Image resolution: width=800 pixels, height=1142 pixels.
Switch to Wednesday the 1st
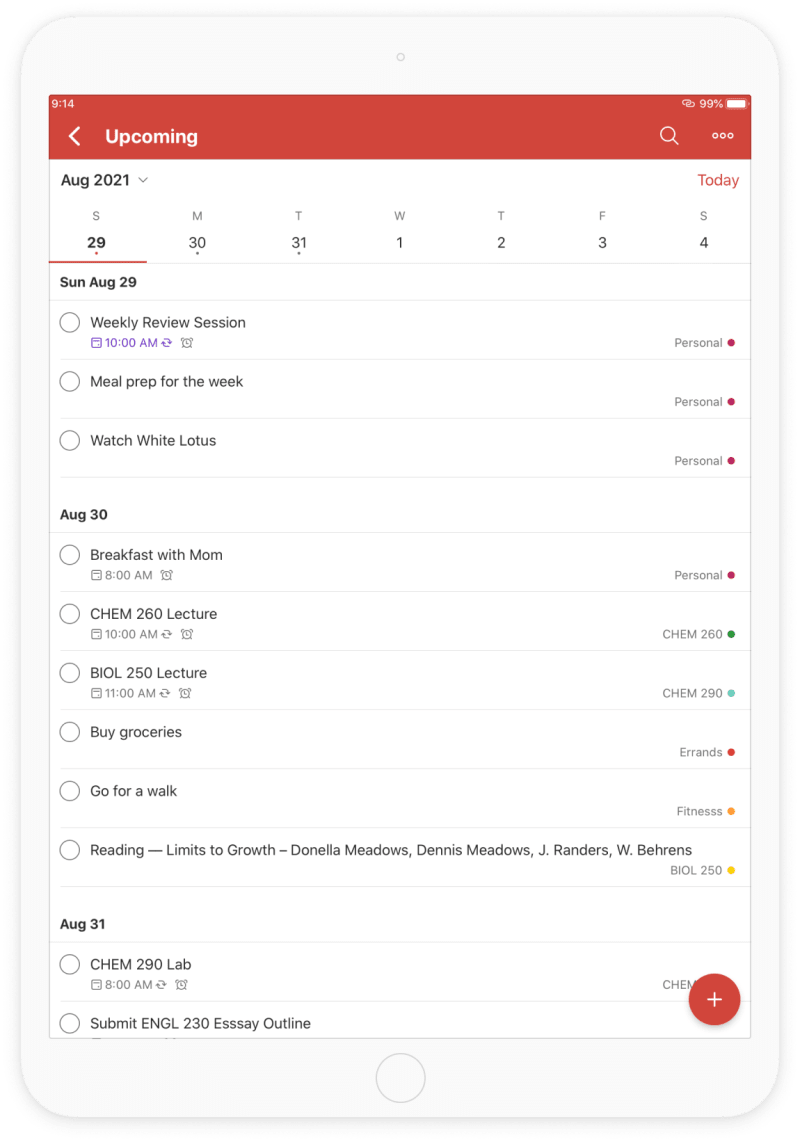(x=400, y=242)
